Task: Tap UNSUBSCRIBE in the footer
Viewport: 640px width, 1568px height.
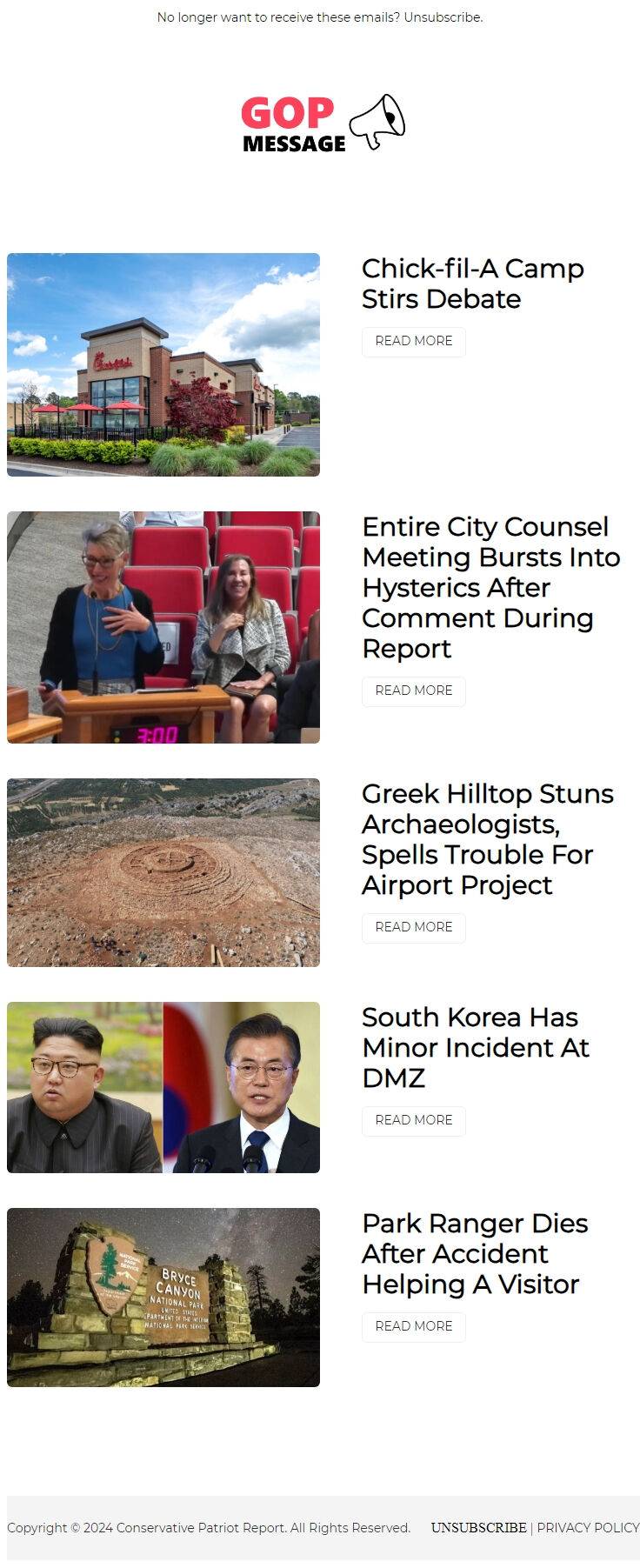Action: (x=478, y=1527)
